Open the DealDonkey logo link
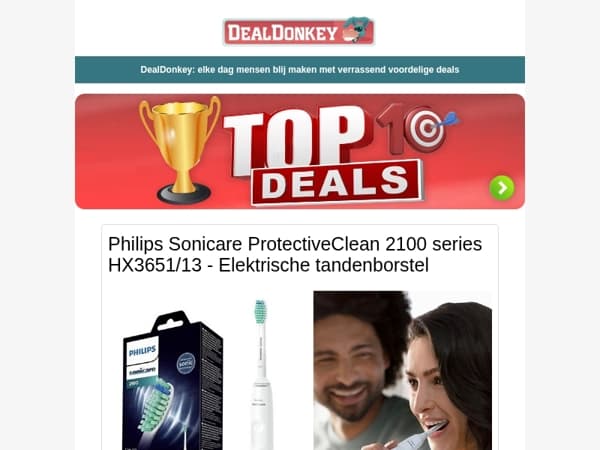Viewport: 600px width, 450px height. (299, 31)
